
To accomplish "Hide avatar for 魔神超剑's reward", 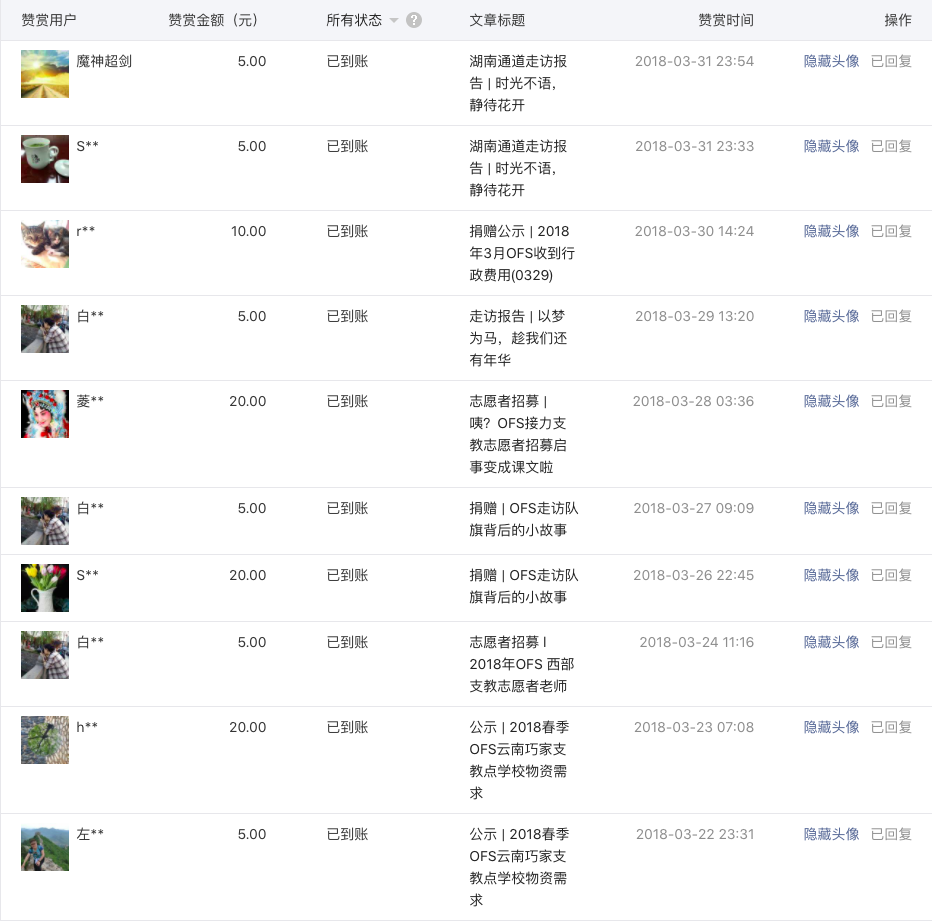I will click(831, 61).
